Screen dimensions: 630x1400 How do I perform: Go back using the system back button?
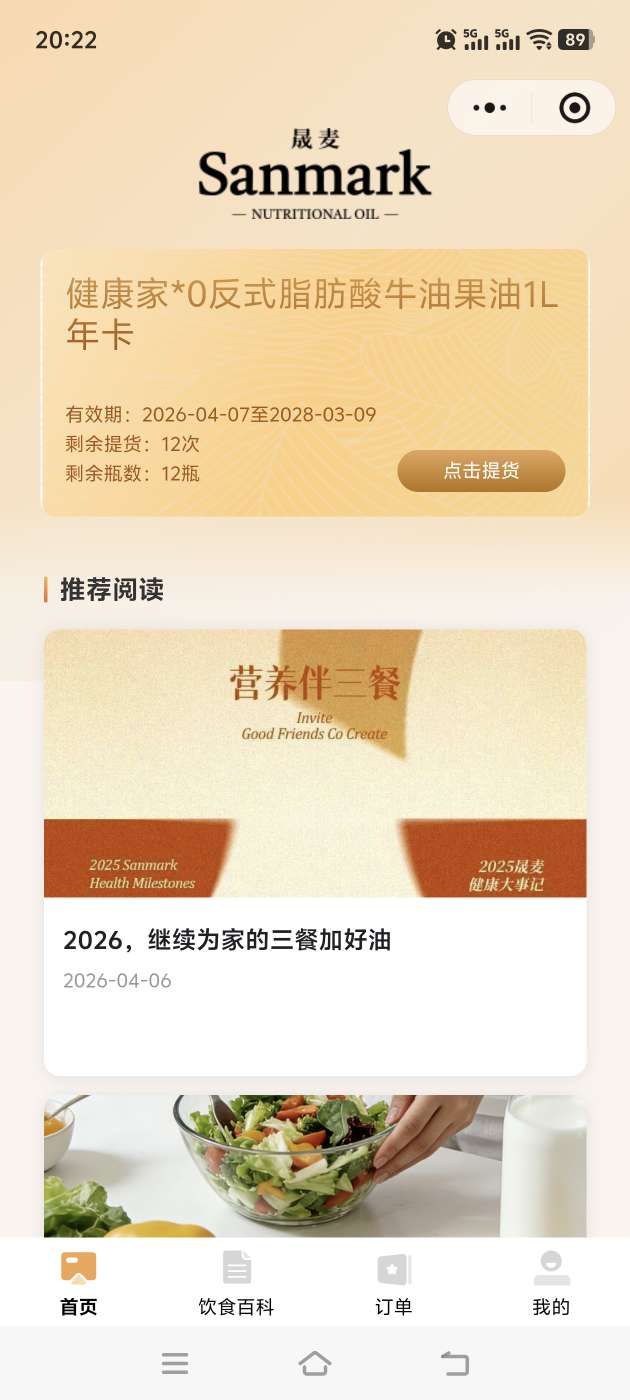[x=455, y=1363]
